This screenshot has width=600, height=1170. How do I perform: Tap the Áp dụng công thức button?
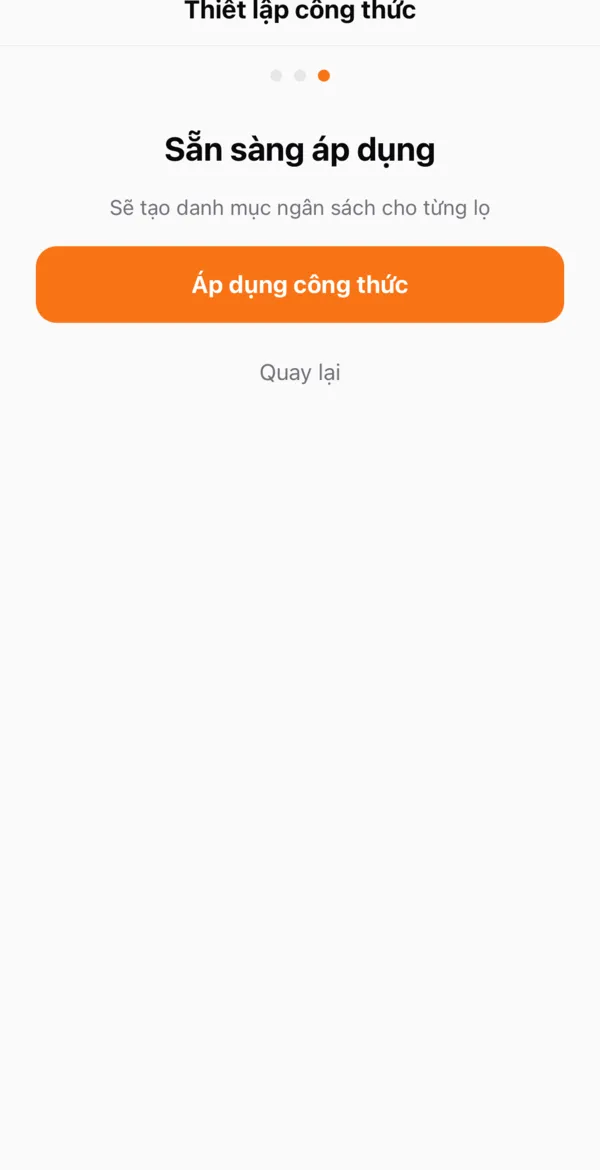[300, 284]
